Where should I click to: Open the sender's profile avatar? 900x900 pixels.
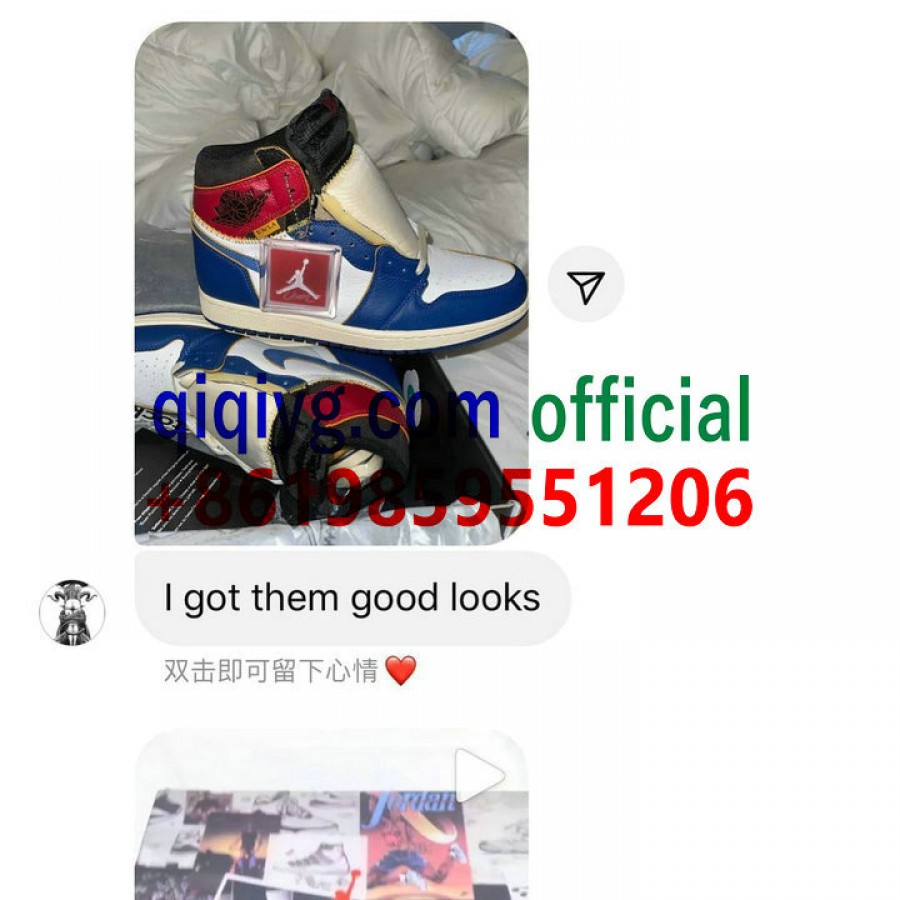pos(72,611)
